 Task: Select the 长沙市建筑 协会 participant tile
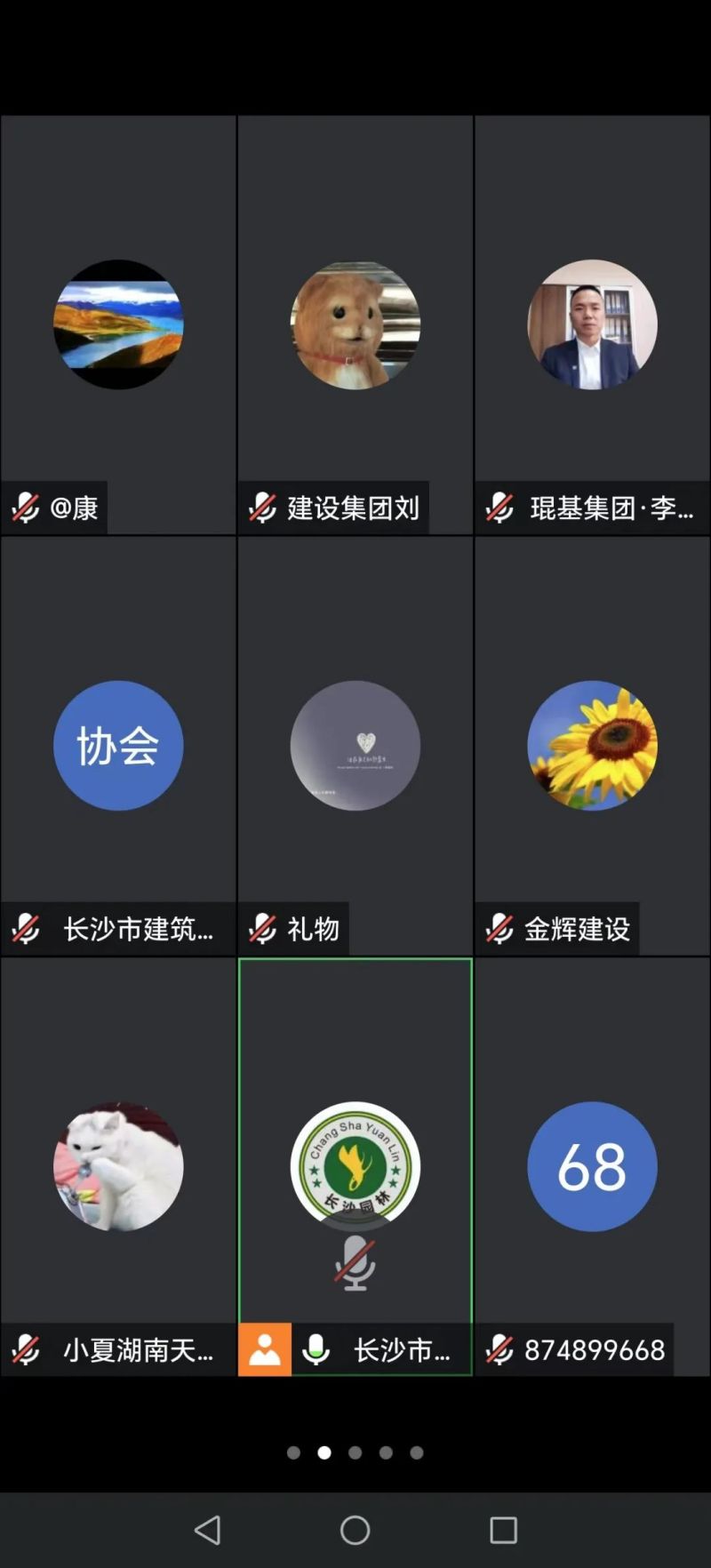pyautogui.click(x=118, y=745)
